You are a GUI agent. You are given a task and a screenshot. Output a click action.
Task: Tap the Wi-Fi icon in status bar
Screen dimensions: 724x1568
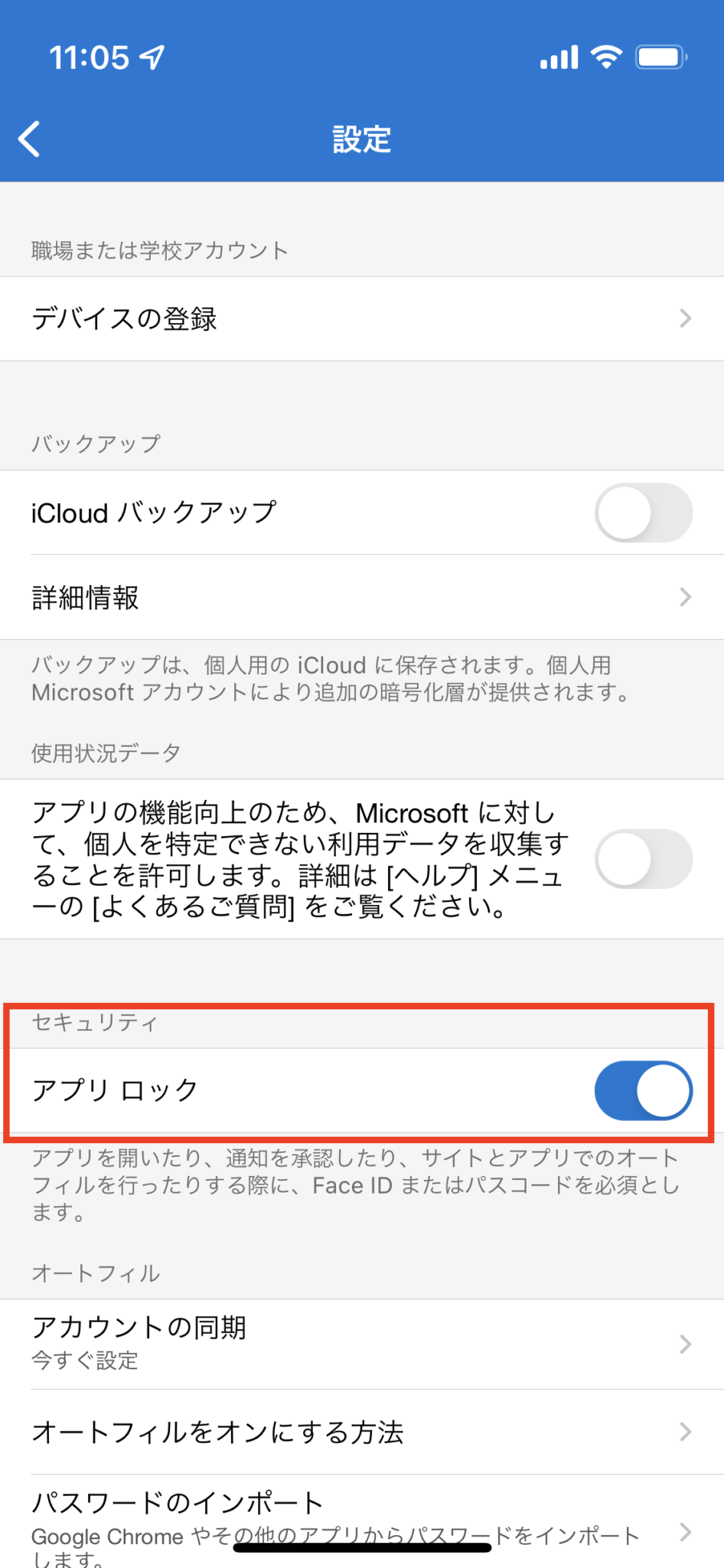click(607, 56)
